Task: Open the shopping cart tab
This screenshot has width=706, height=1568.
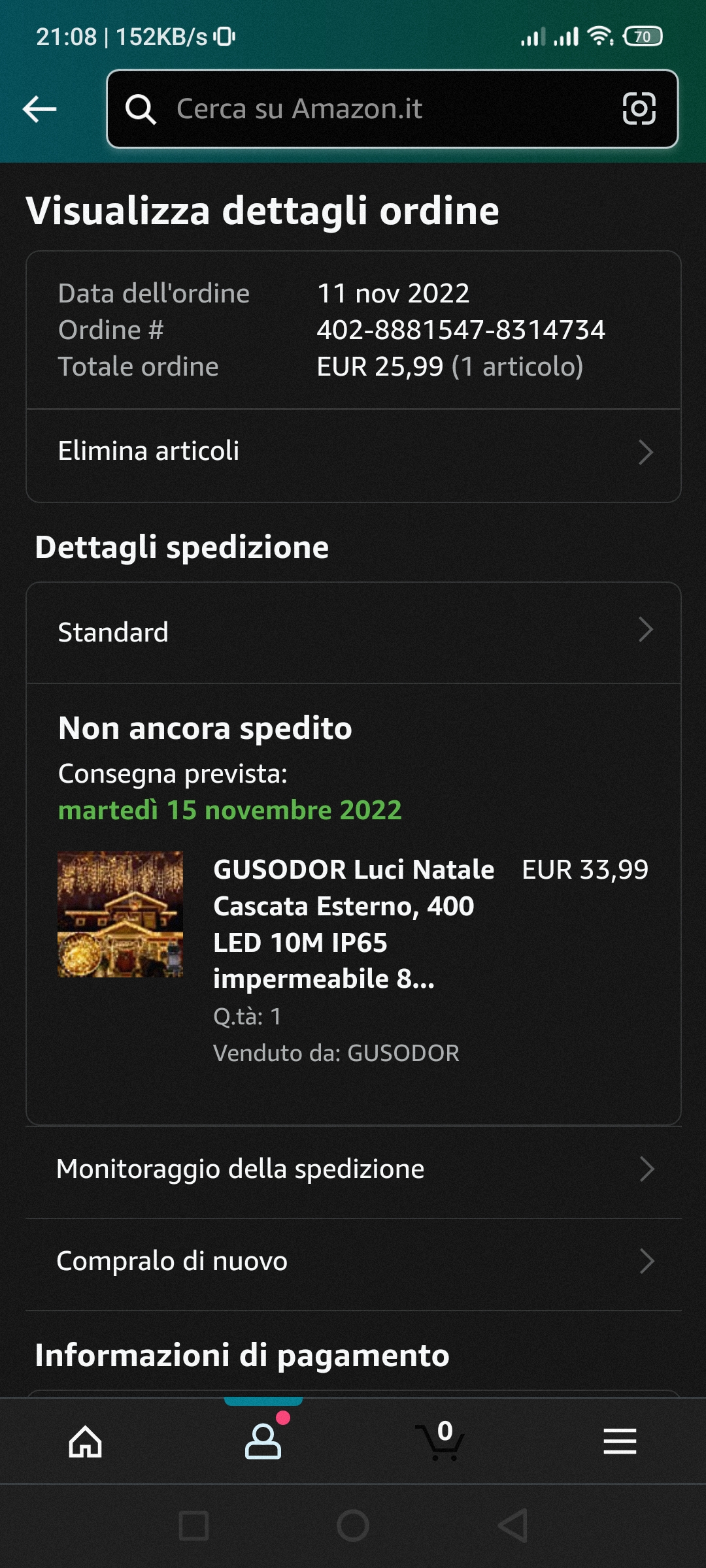Action: (441, 1441)
